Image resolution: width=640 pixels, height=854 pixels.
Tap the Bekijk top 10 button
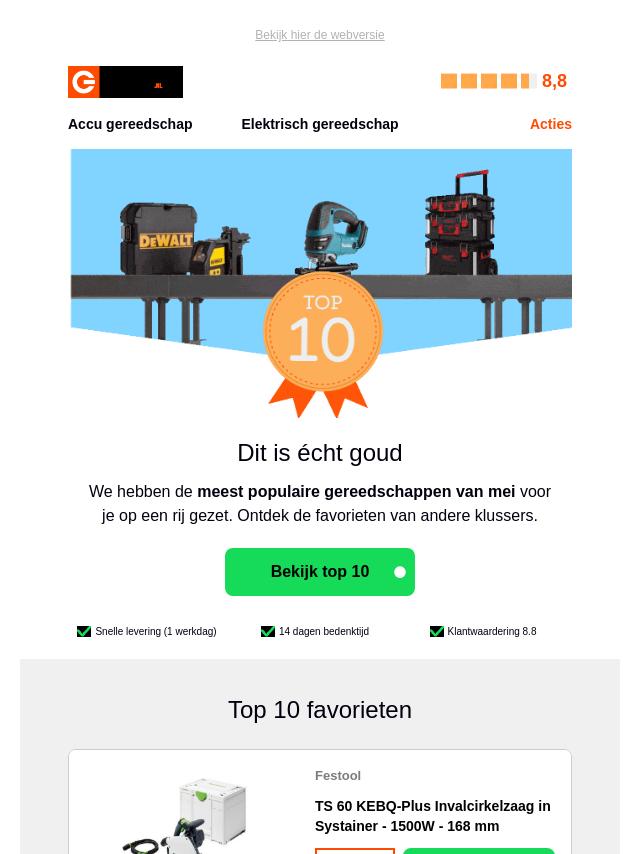(x=319, y=572)
